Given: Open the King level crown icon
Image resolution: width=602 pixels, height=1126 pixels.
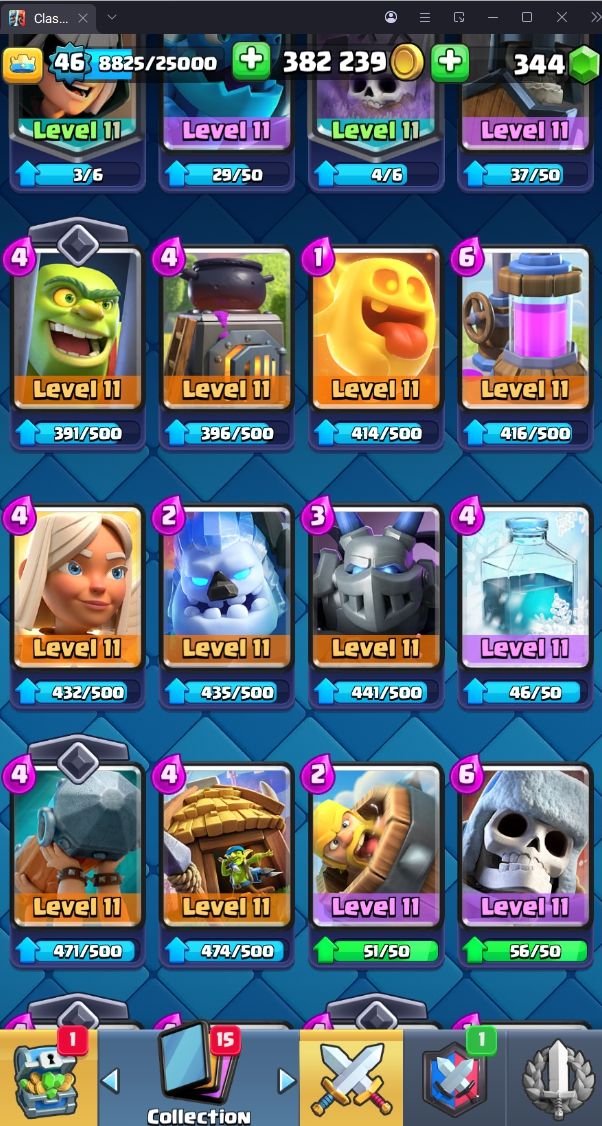Looking at the screenshot, I should click(22, 63).
